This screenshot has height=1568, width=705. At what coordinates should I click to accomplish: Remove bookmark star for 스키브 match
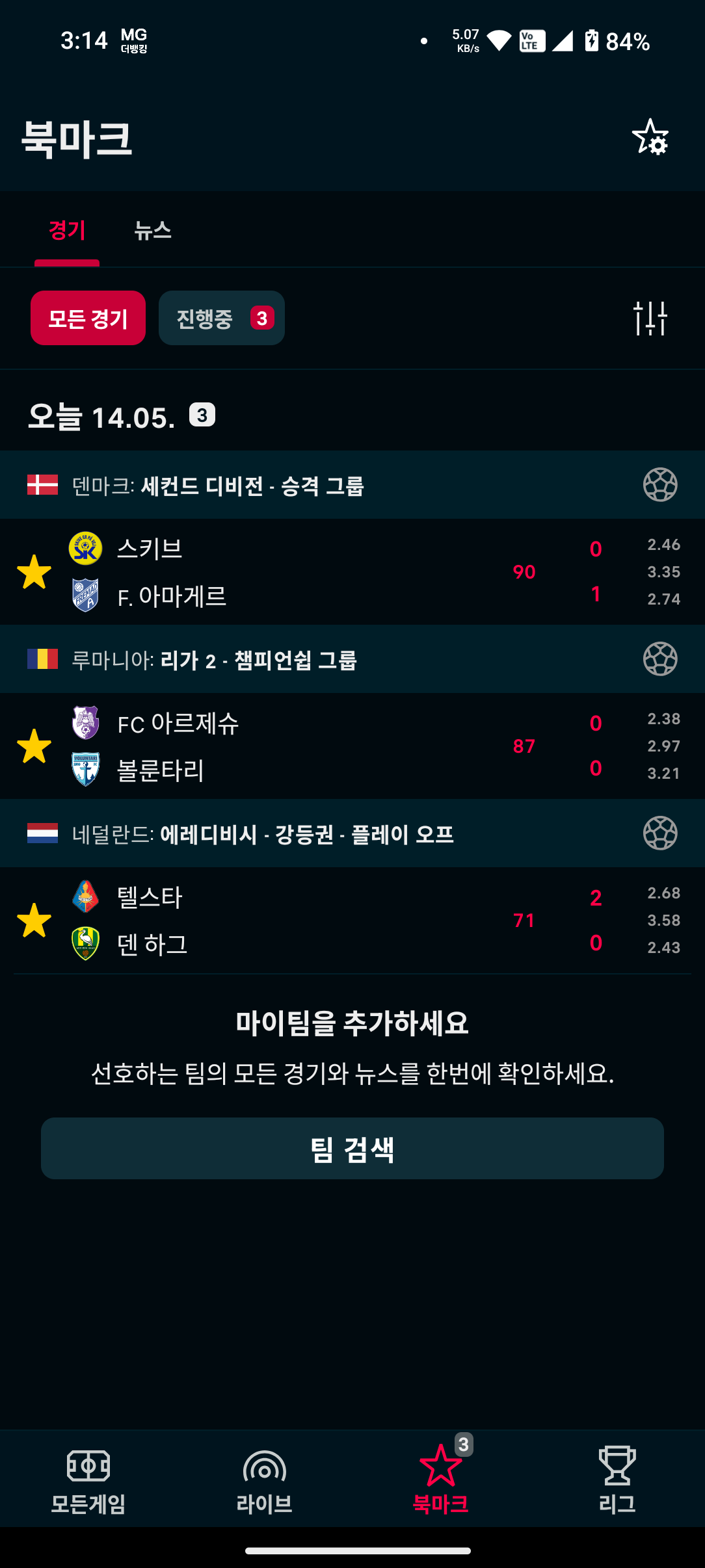tap(34, 572)
